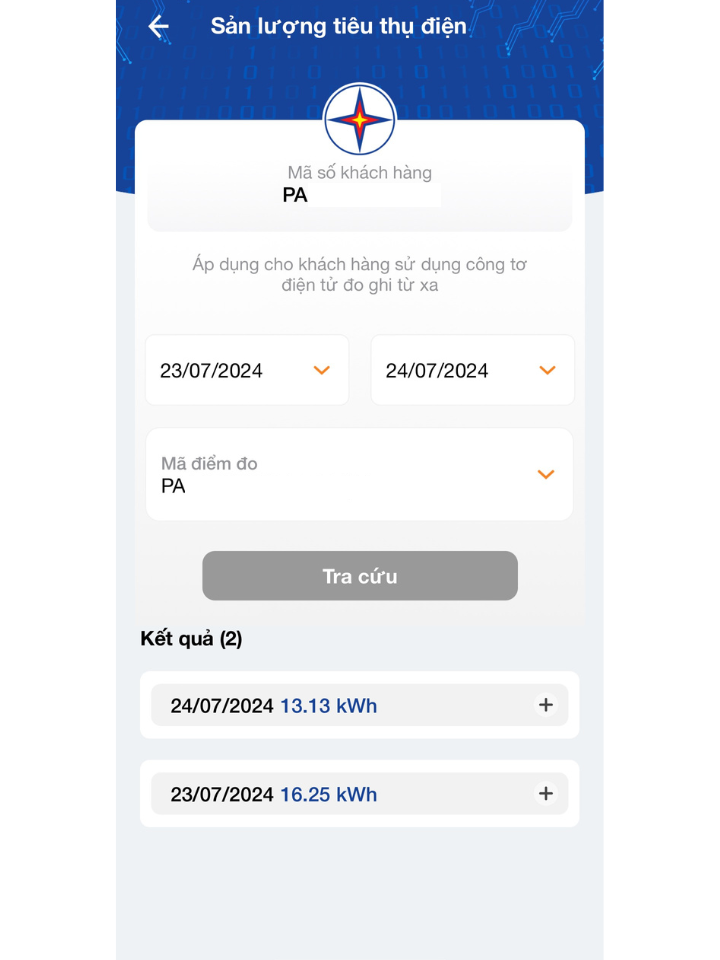This screenshot has width=720, height=960.
Task: Expand the 24/07/2024 13.13 kWh result
Action: click(x=545, y=705)
